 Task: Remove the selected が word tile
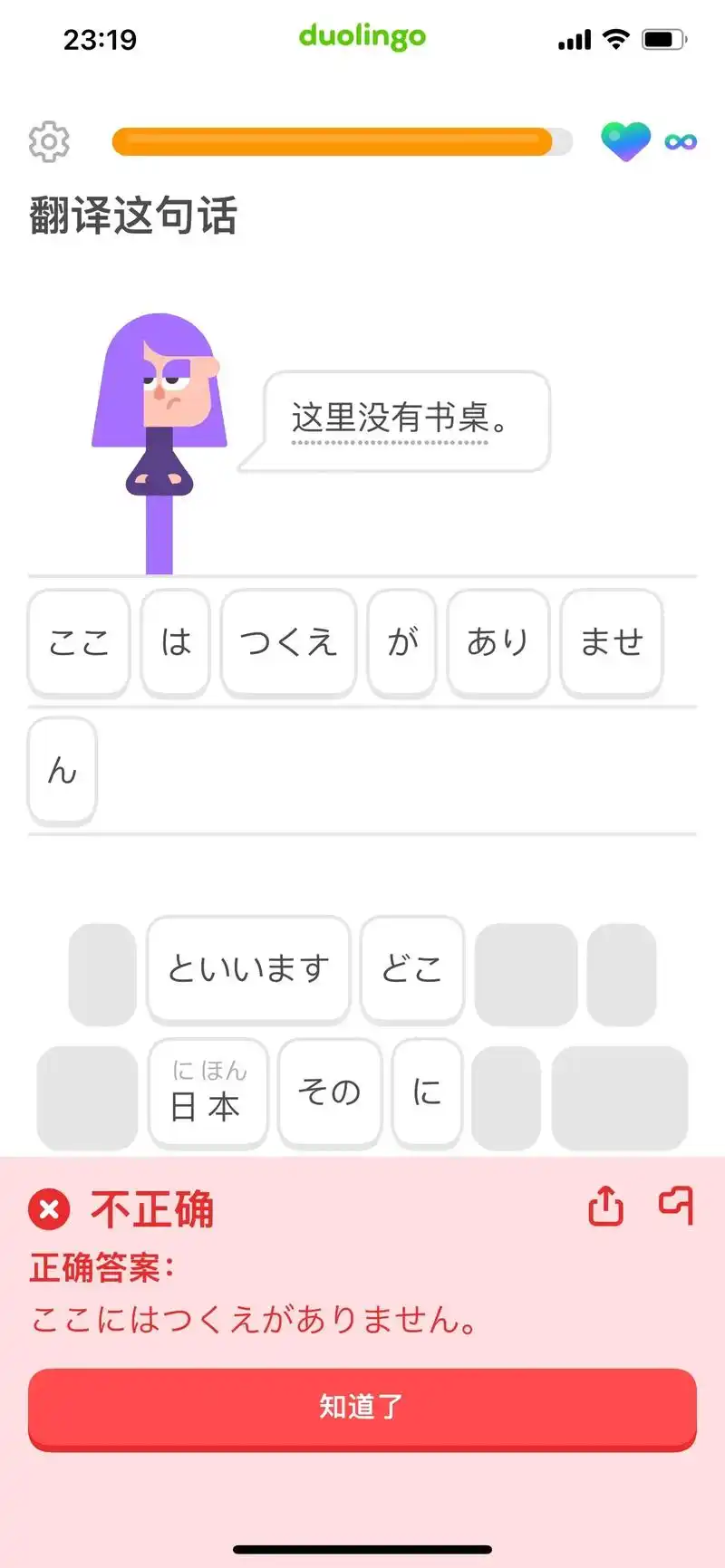(402, 642)
